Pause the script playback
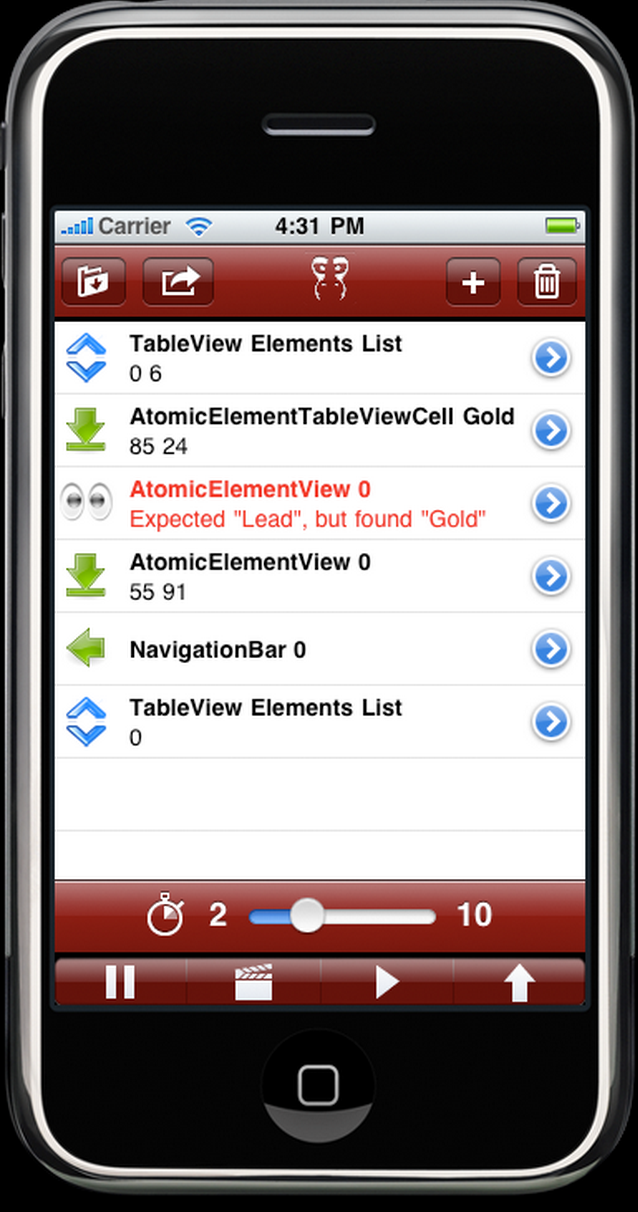Screen dimensions: 638x1212 [120, 982]
